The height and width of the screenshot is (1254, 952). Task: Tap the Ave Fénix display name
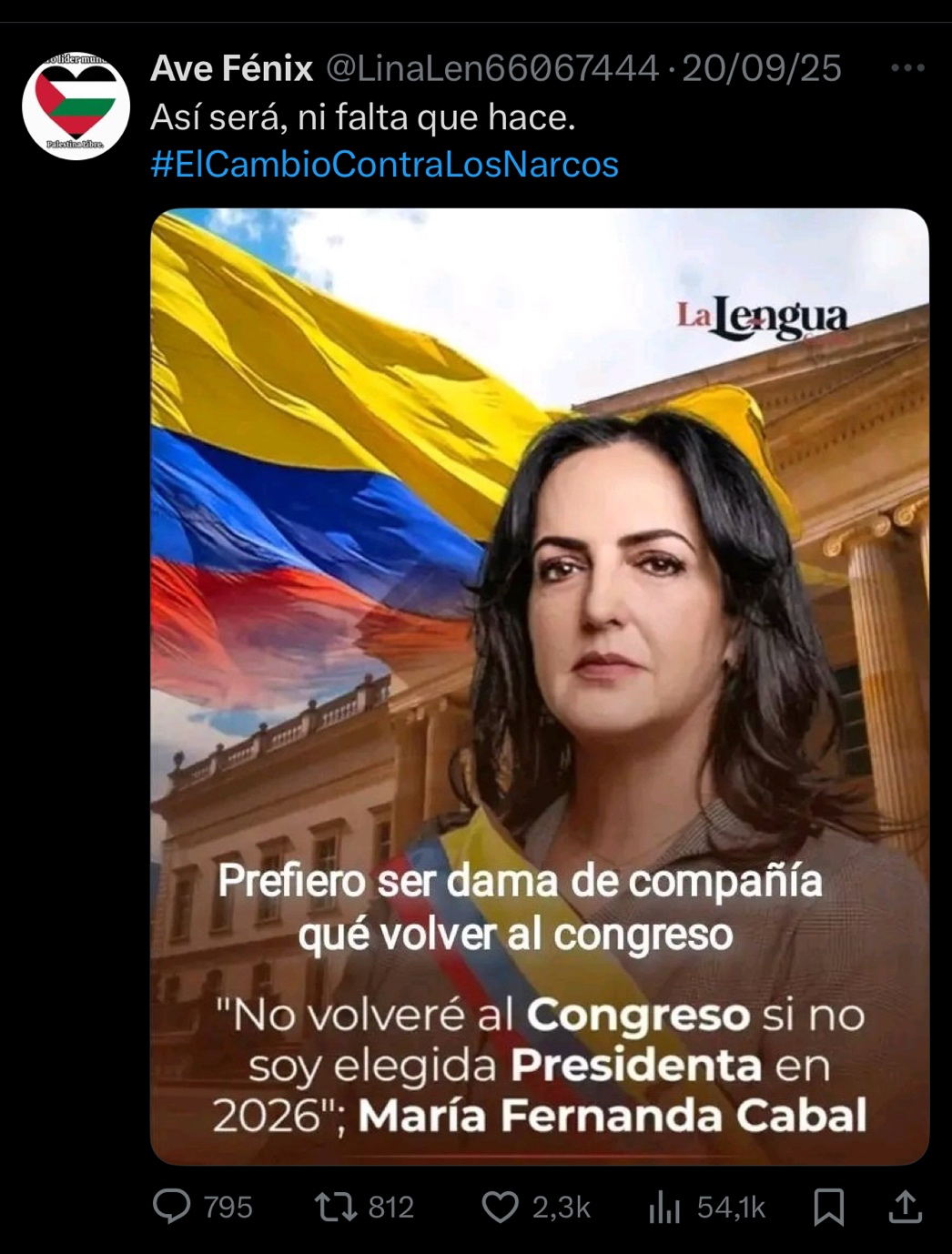(x=231, y=68)
